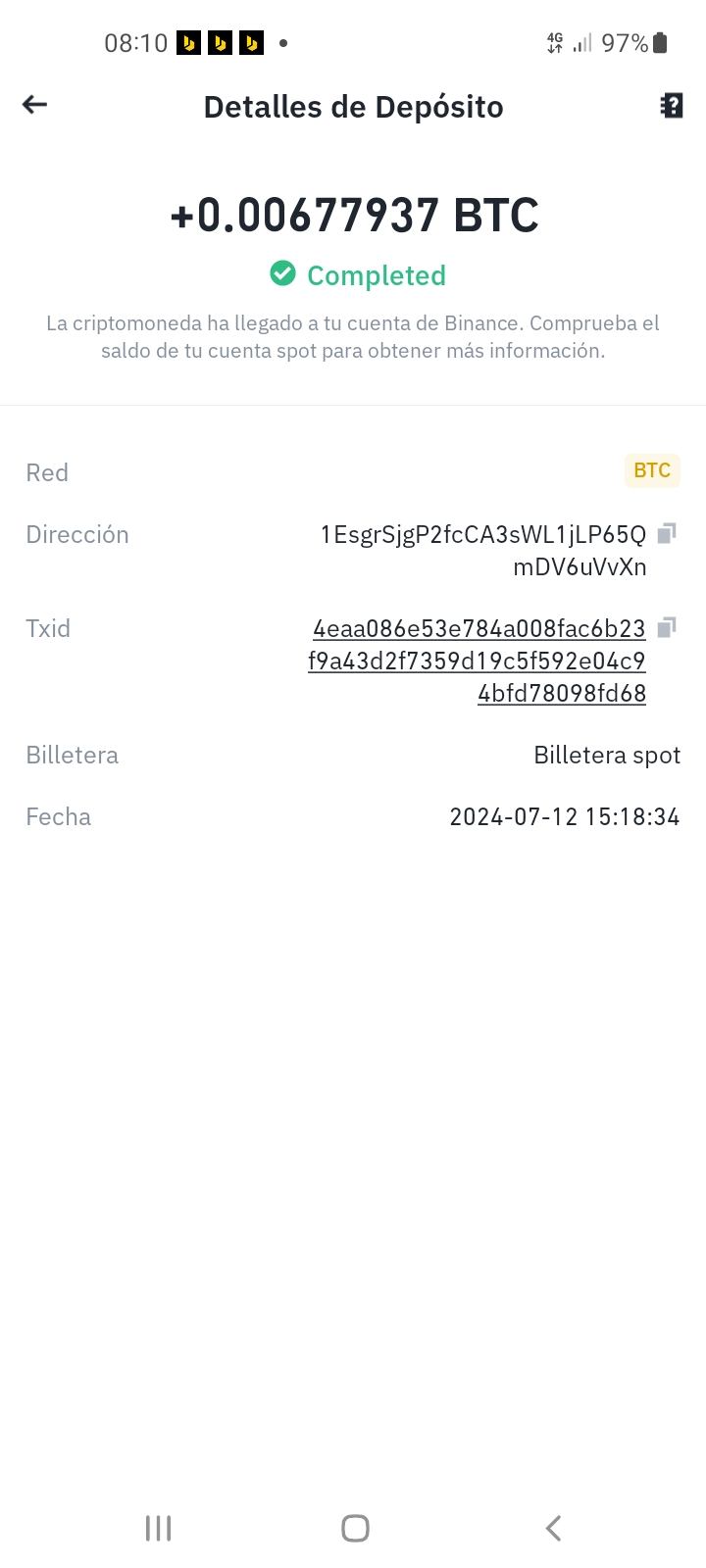The width and height of the screenshot is (706, 1568).
Task: Tap the system home button
Action: point(355,1528)
